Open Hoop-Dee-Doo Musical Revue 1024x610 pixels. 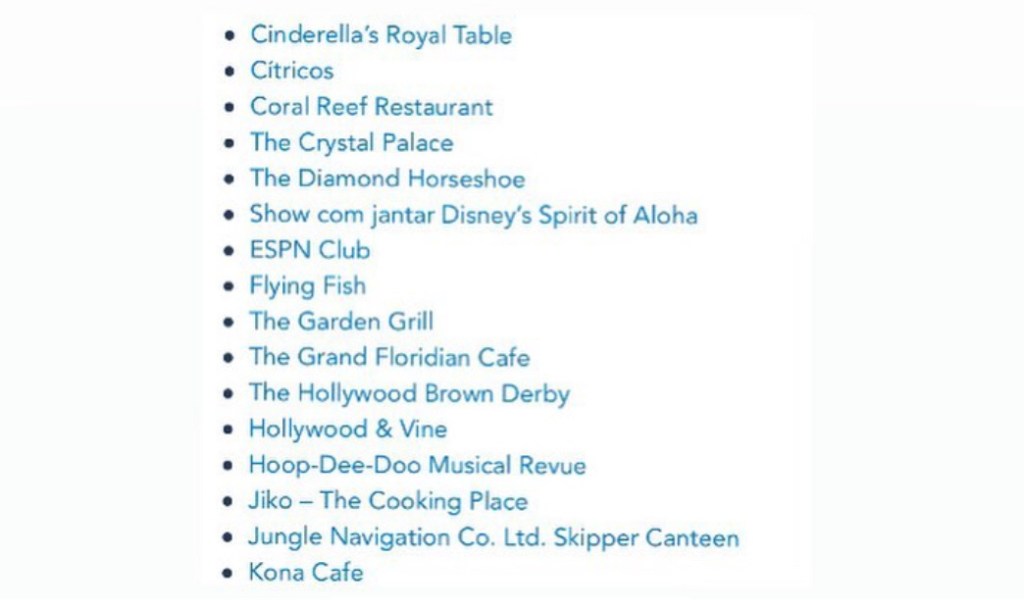(x=417, y=466)
